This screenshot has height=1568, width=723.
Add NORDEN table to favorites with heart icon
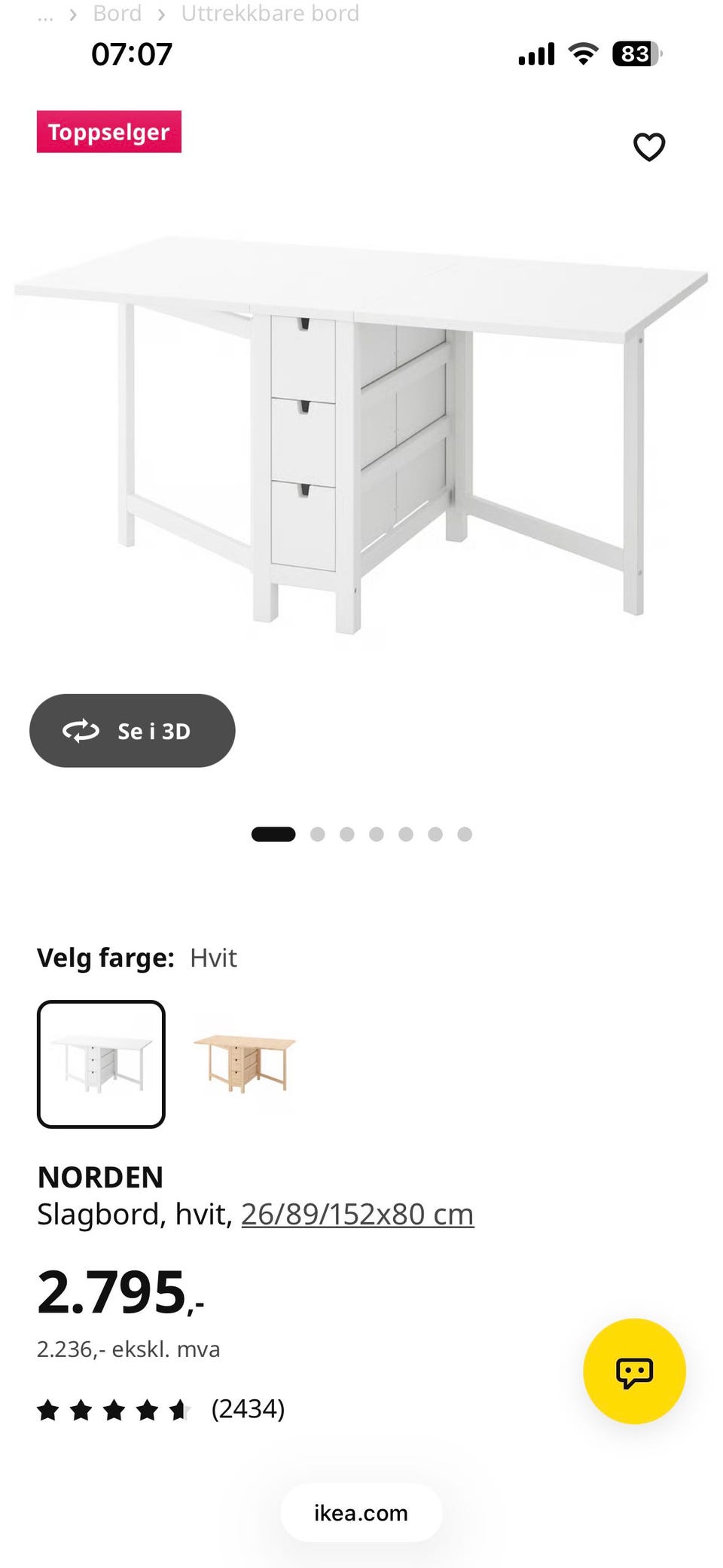[648, 147]
